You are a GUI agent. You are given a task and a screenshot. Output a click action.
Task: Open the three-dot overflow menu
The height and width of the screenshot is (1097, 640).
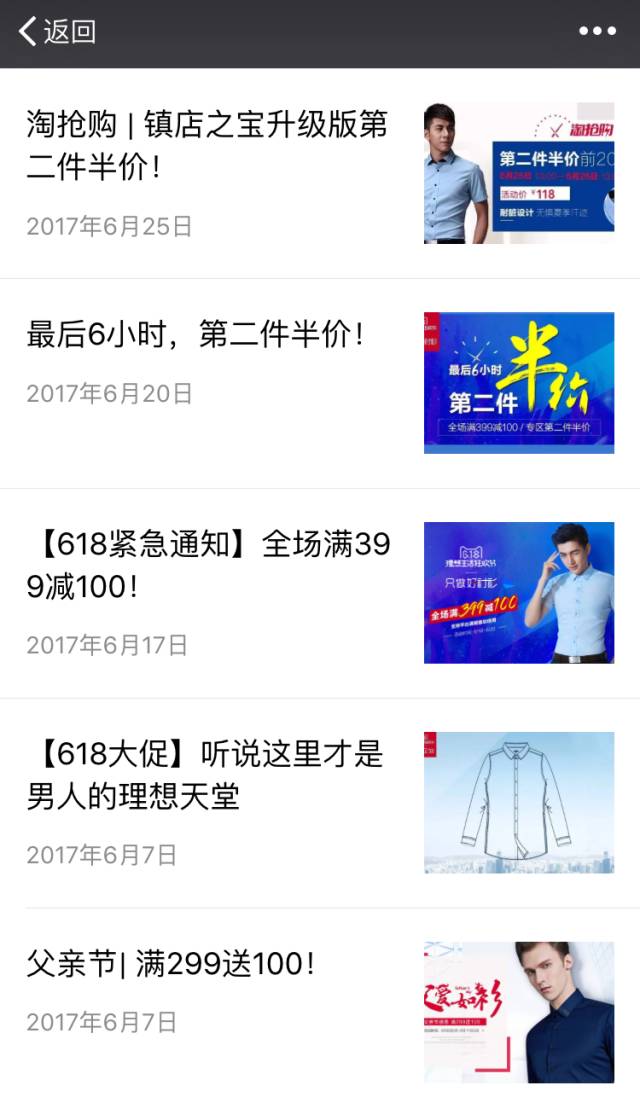click(597, 32)
